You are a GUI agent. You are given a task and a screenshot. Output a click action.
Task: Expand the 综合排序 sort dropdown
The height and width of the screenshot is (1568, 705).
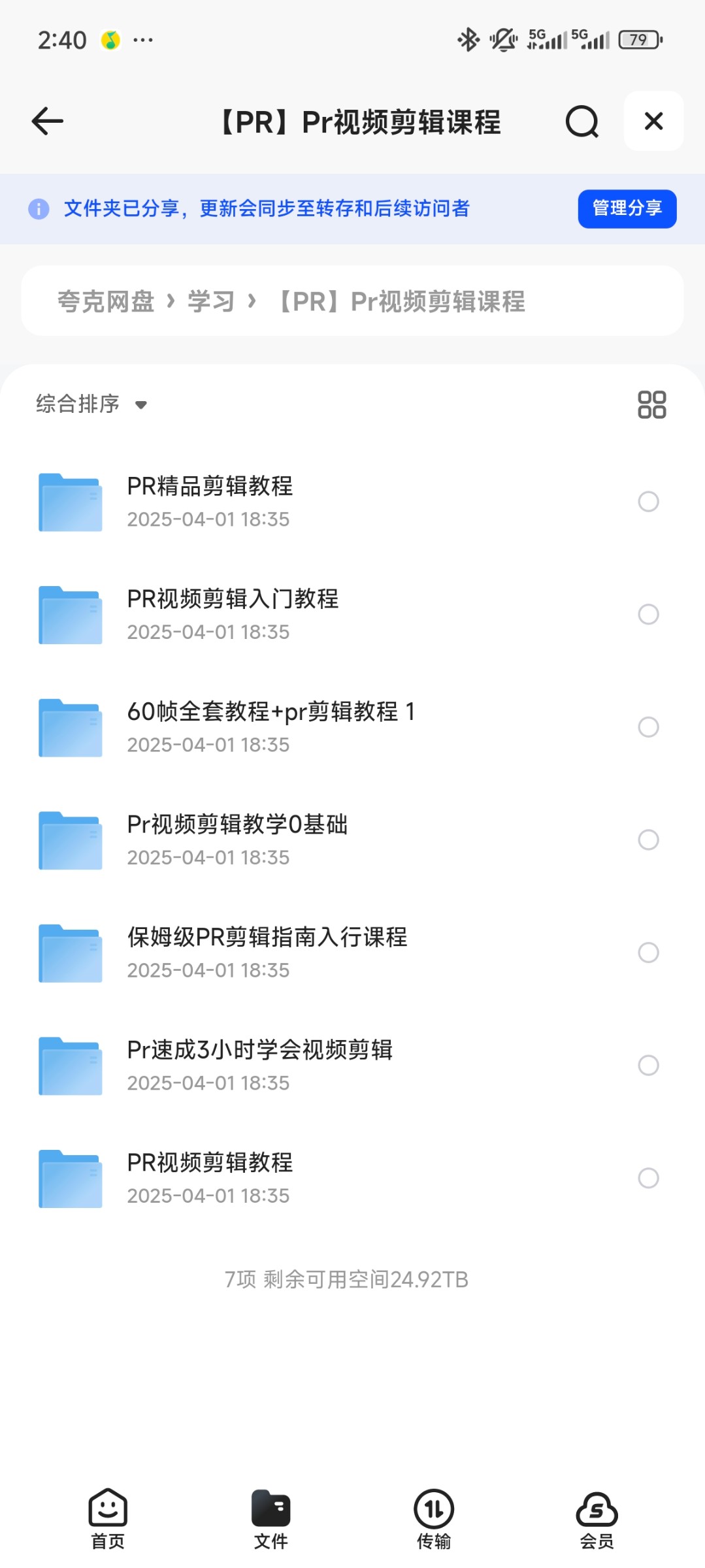pos(91,404)
